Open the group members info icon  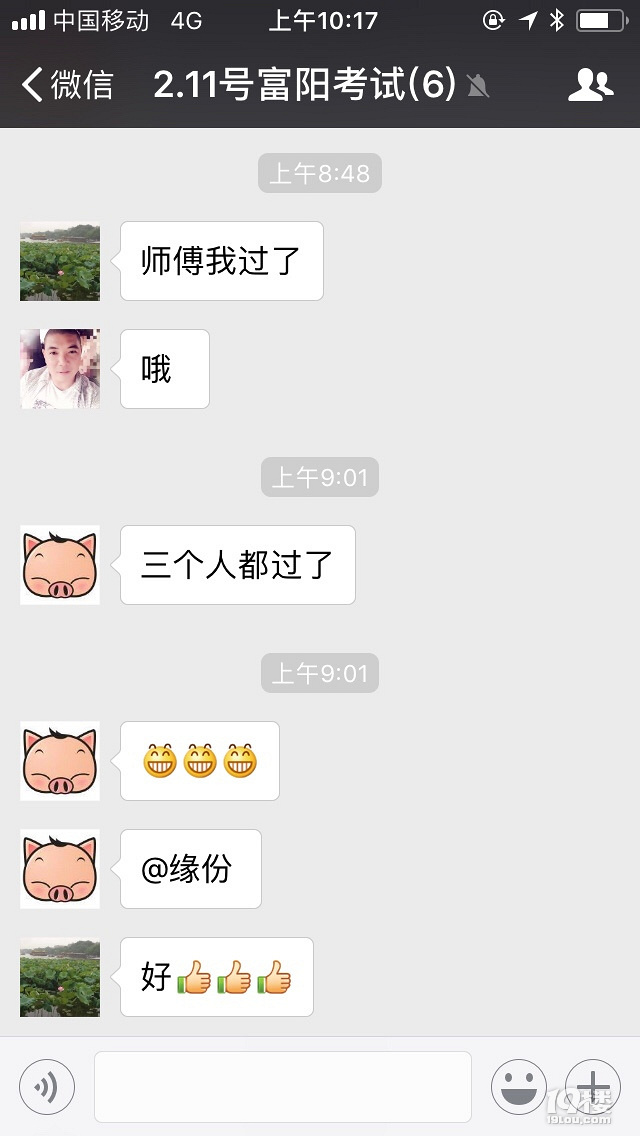590,86
